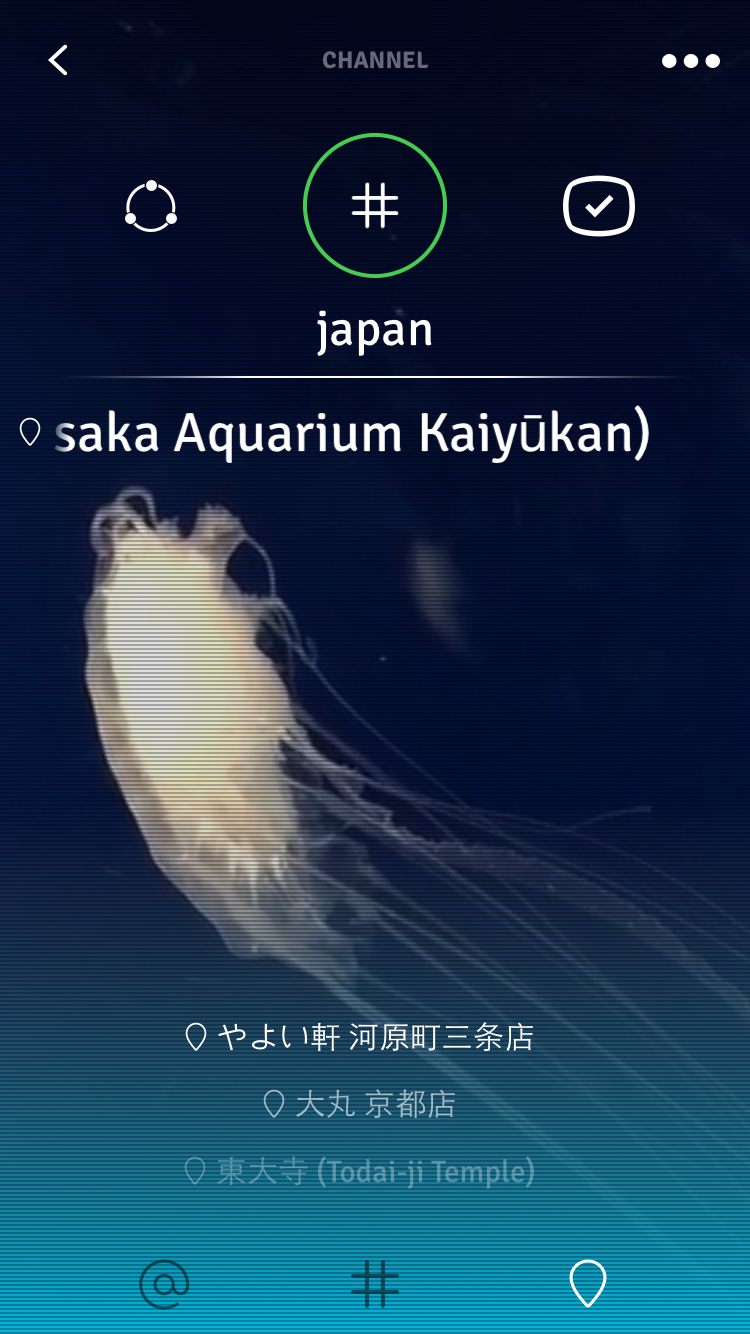The image size is (750, 1334).
Task: Switch to the location pin tab
Action: coord(587,1284)
